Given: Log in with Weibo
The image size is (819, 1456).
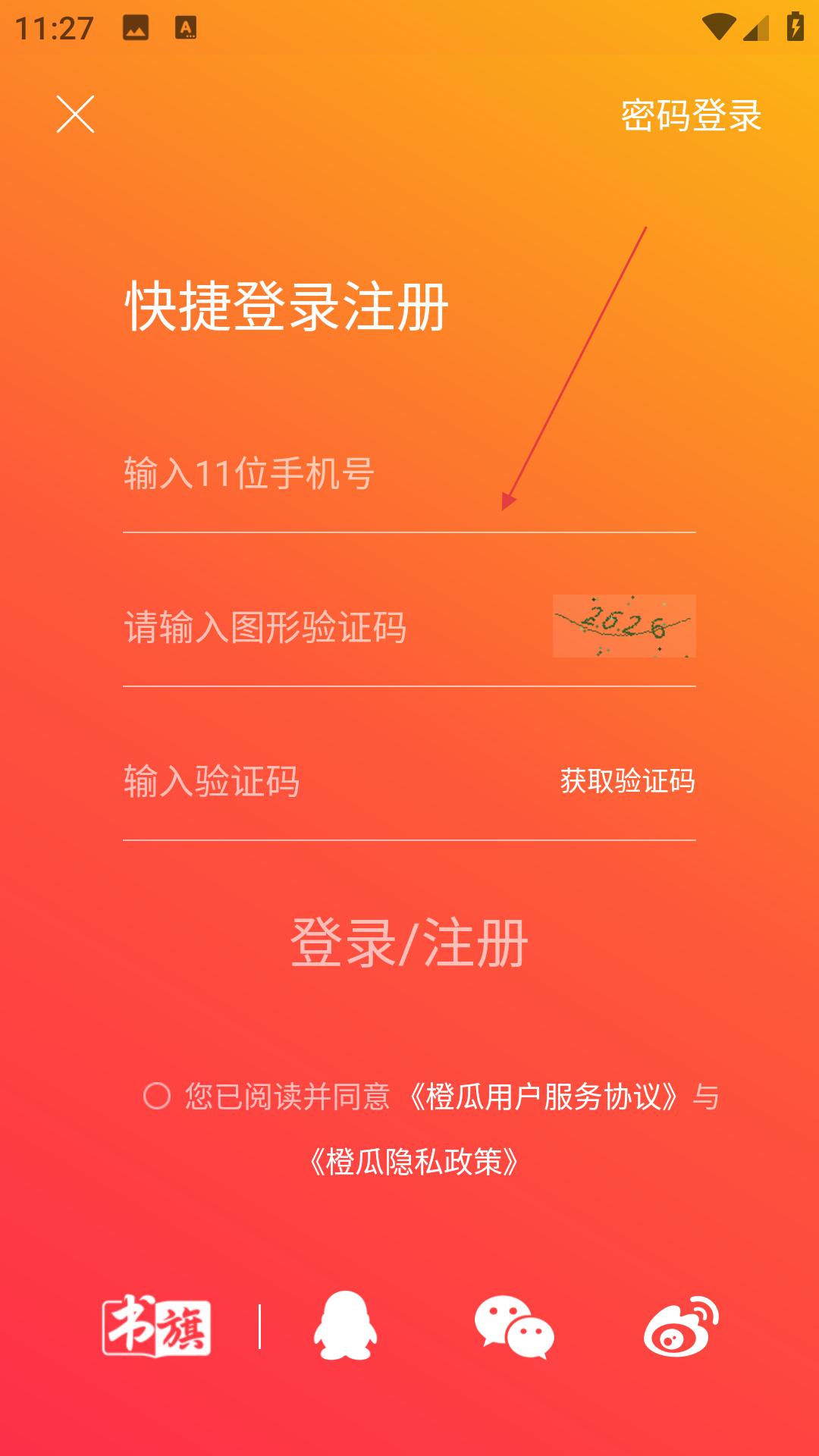Looking at the screenshot, I should tap(681, 1327).
